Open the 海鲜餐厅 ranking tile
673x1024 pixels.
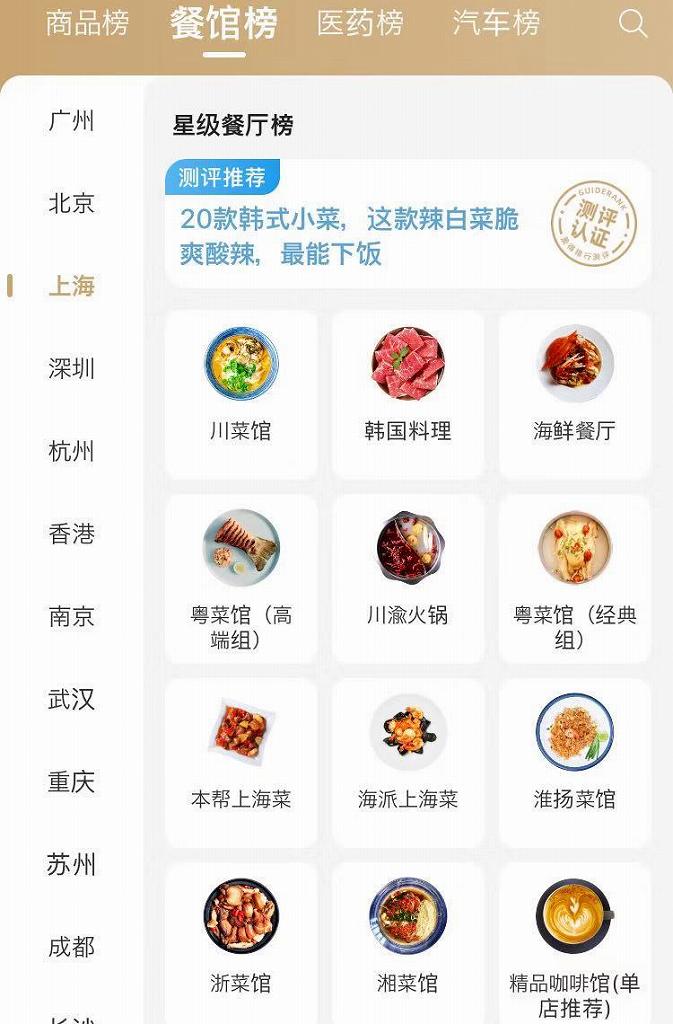click(574, 394)
